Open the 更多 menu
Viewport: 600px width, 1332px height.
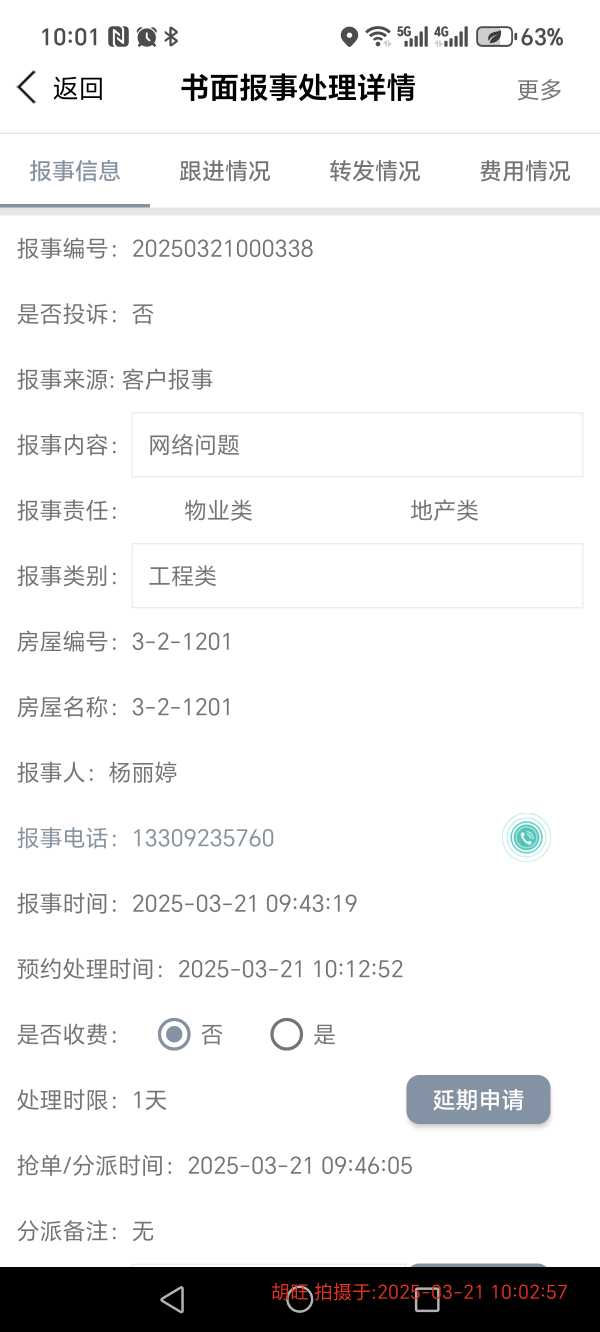click(540, 89)
